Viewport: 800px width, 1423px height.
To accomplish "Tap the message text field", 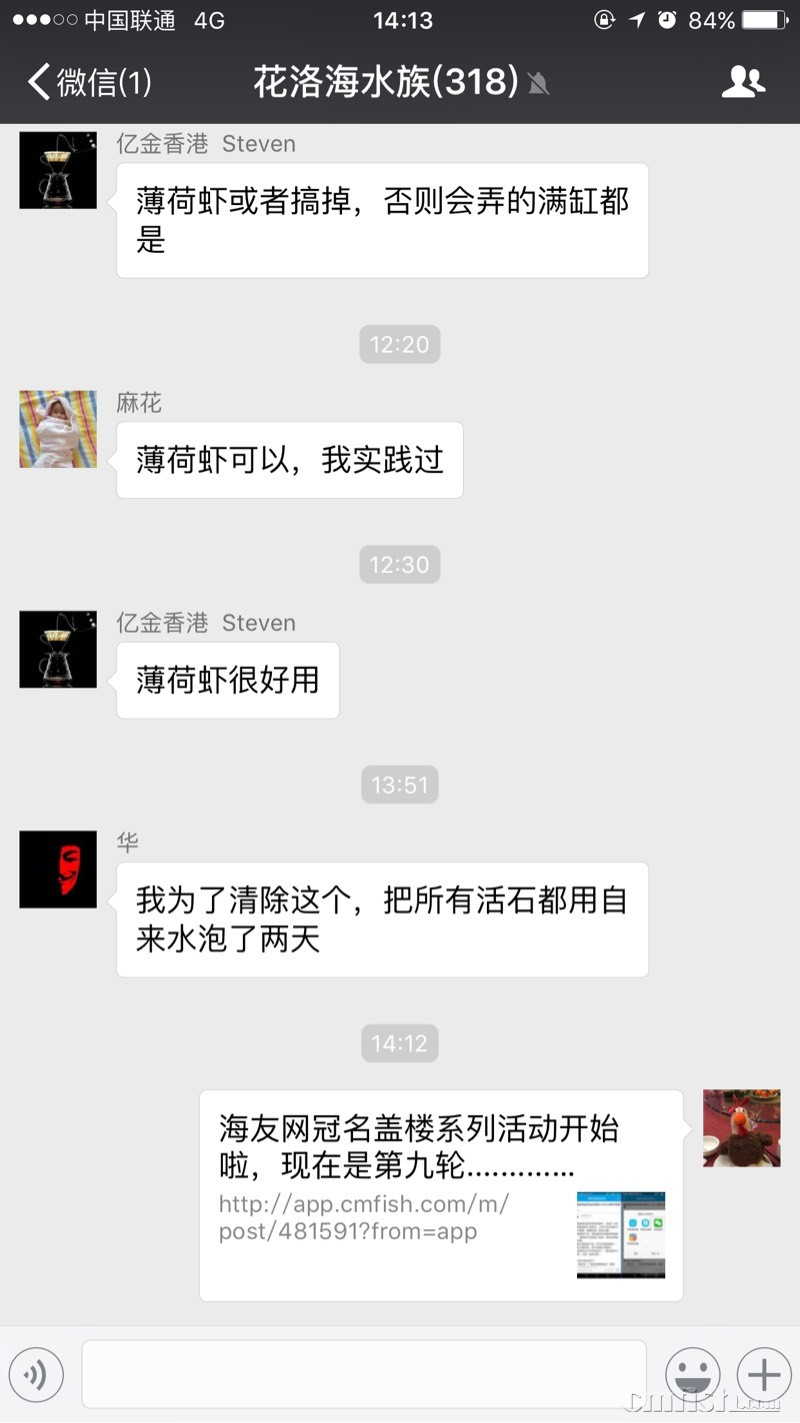I will tap(364, 1374).
